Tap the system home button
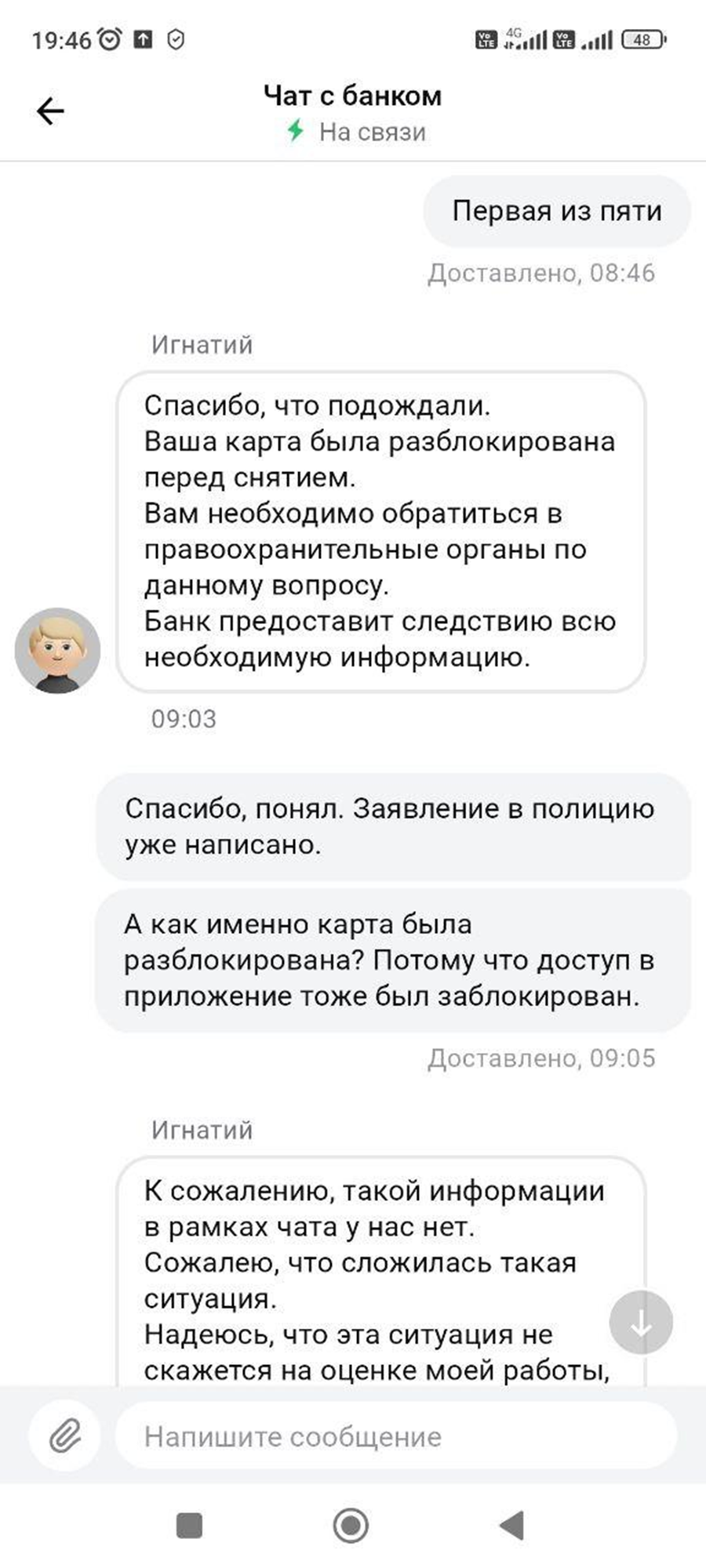Image resolution: width=706 pixels, height=1568 pixels. [x=351, y=1526]
